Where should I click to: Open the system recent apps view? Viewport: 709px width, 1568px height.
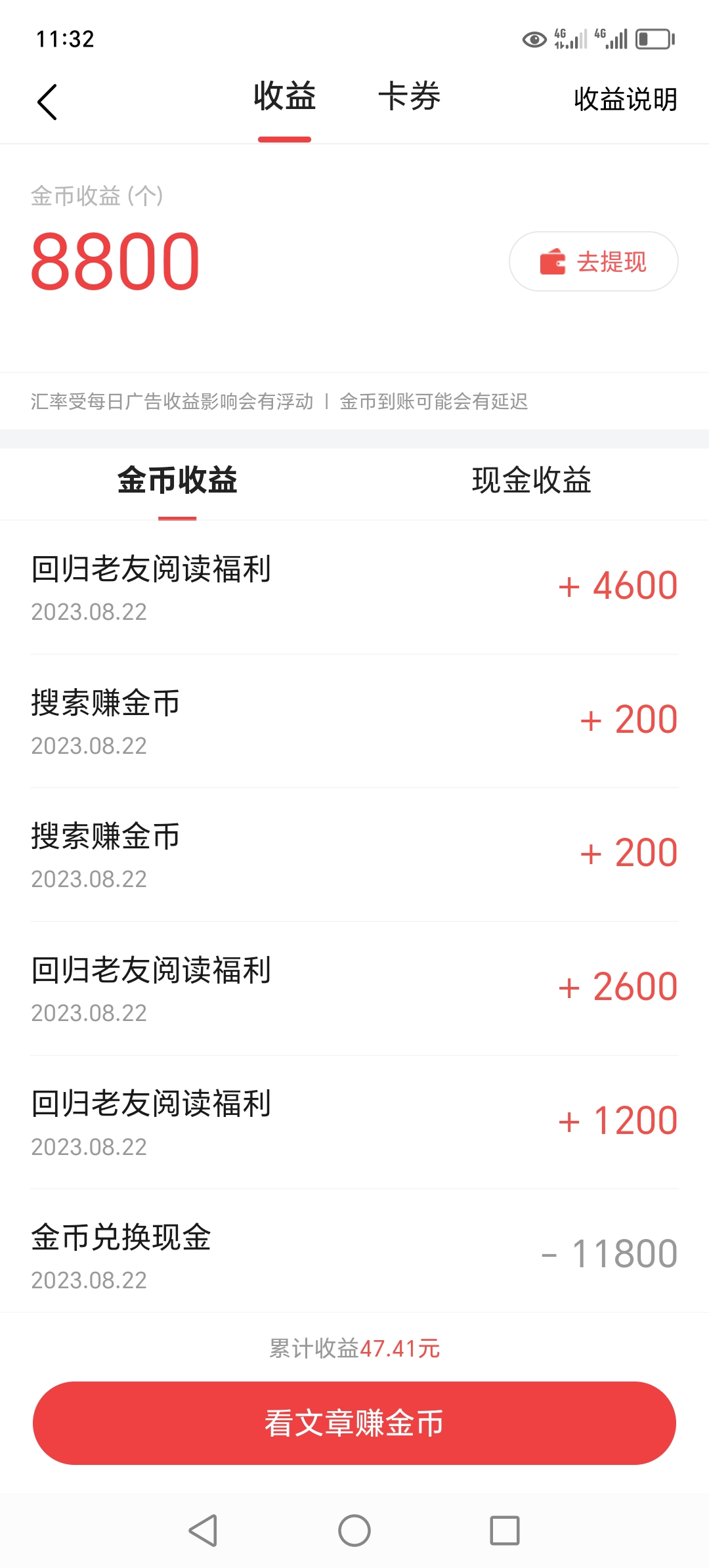[505, 1531]
